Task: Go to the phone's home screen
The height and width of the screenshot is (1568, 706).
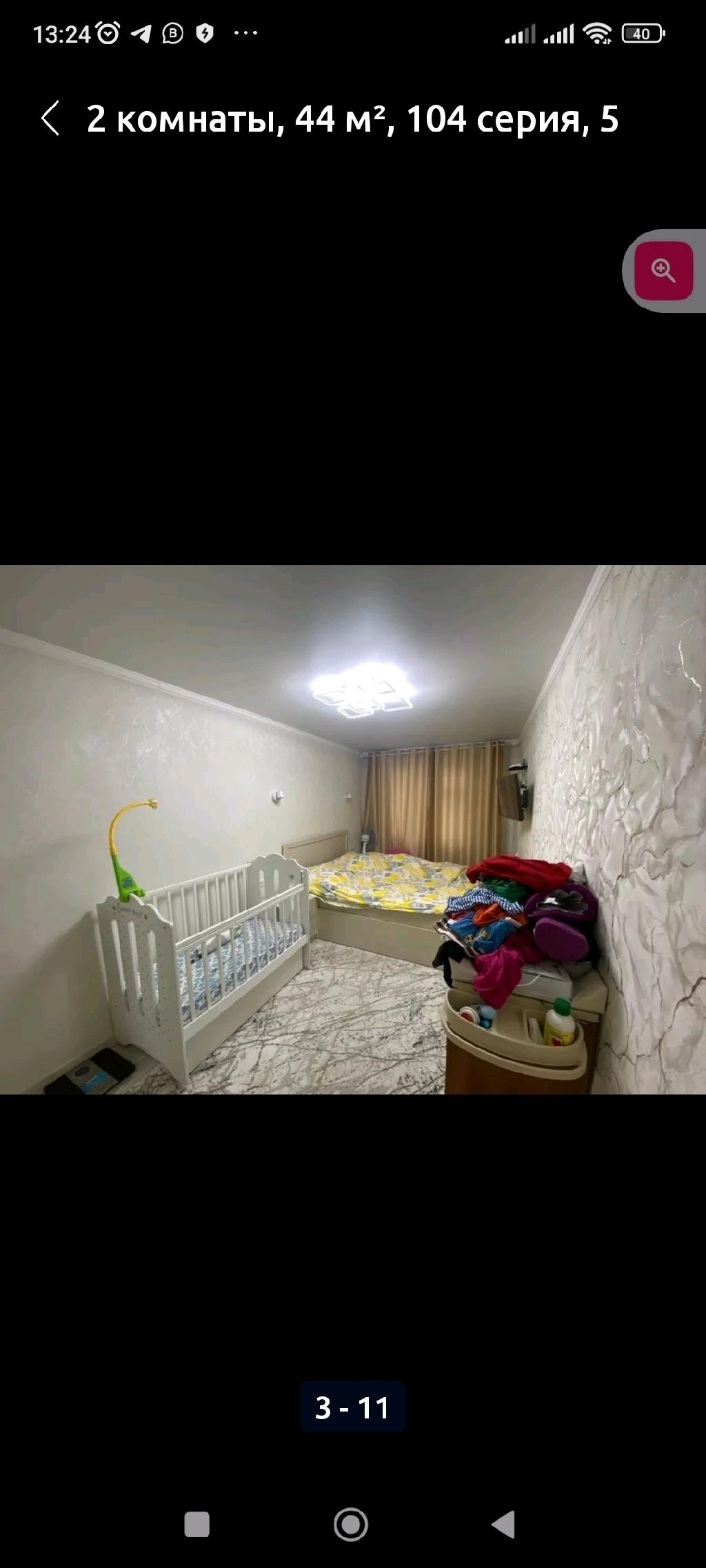Action: (x=351, y=1524)
